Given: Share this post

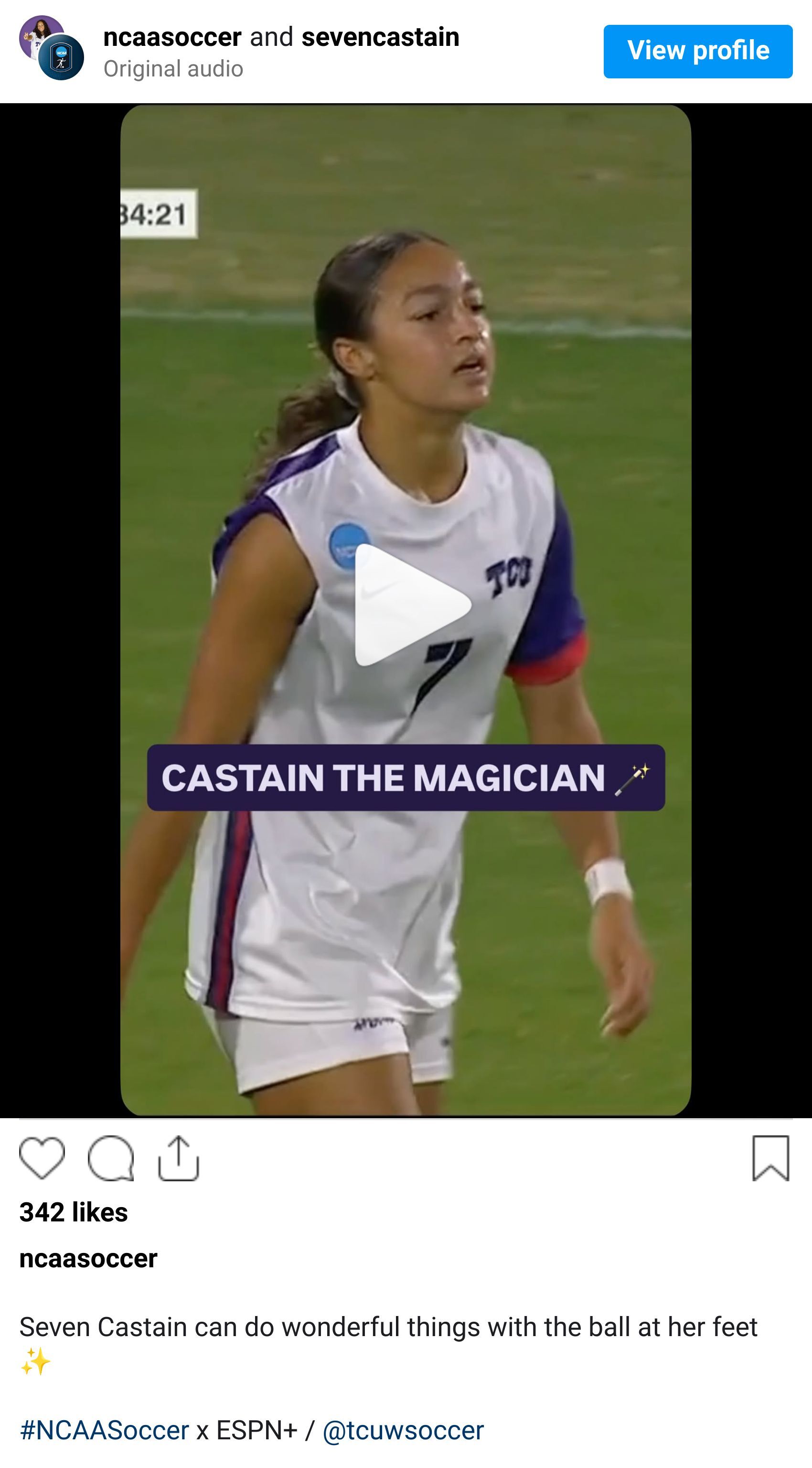Looking at the screenshot, I should pos(178,1158).
